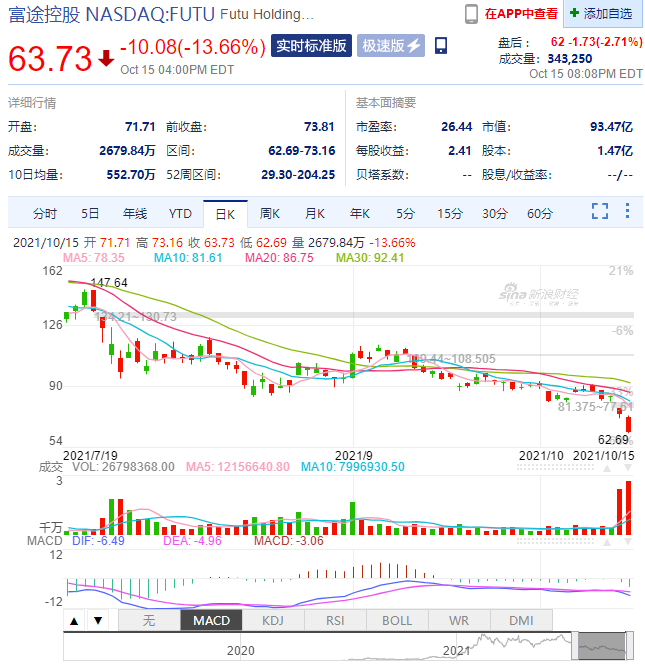Select the 实时标准版 quote mode
The height and width of the screenshot is (670, 645).
click(311, 46)
